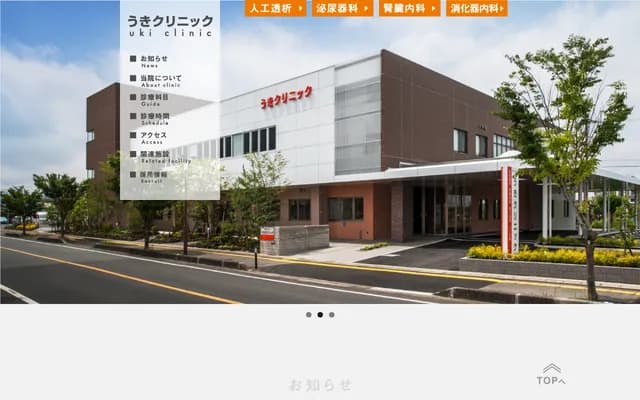Open the お知らせ News menu item

153,61
